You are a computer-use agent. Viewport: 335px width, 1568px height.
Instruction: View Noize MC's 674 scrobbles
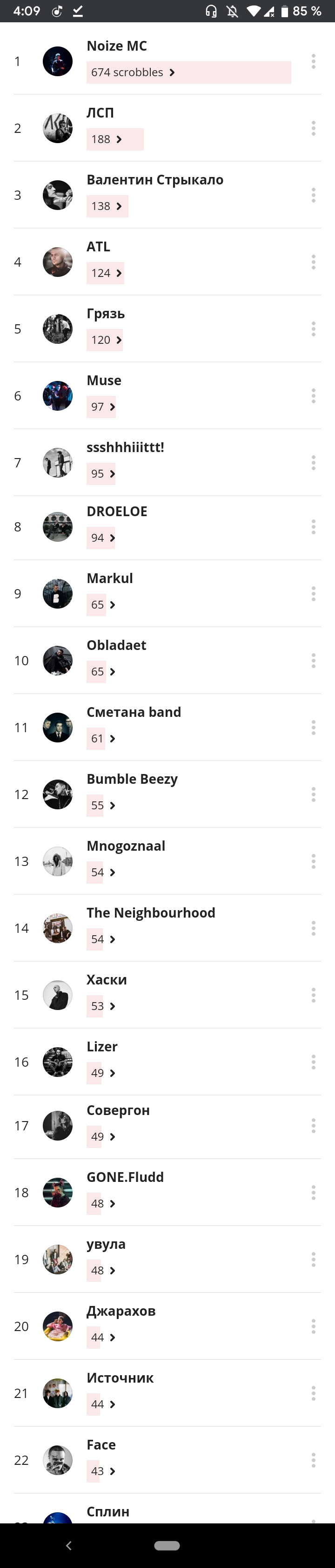[133, 72]
